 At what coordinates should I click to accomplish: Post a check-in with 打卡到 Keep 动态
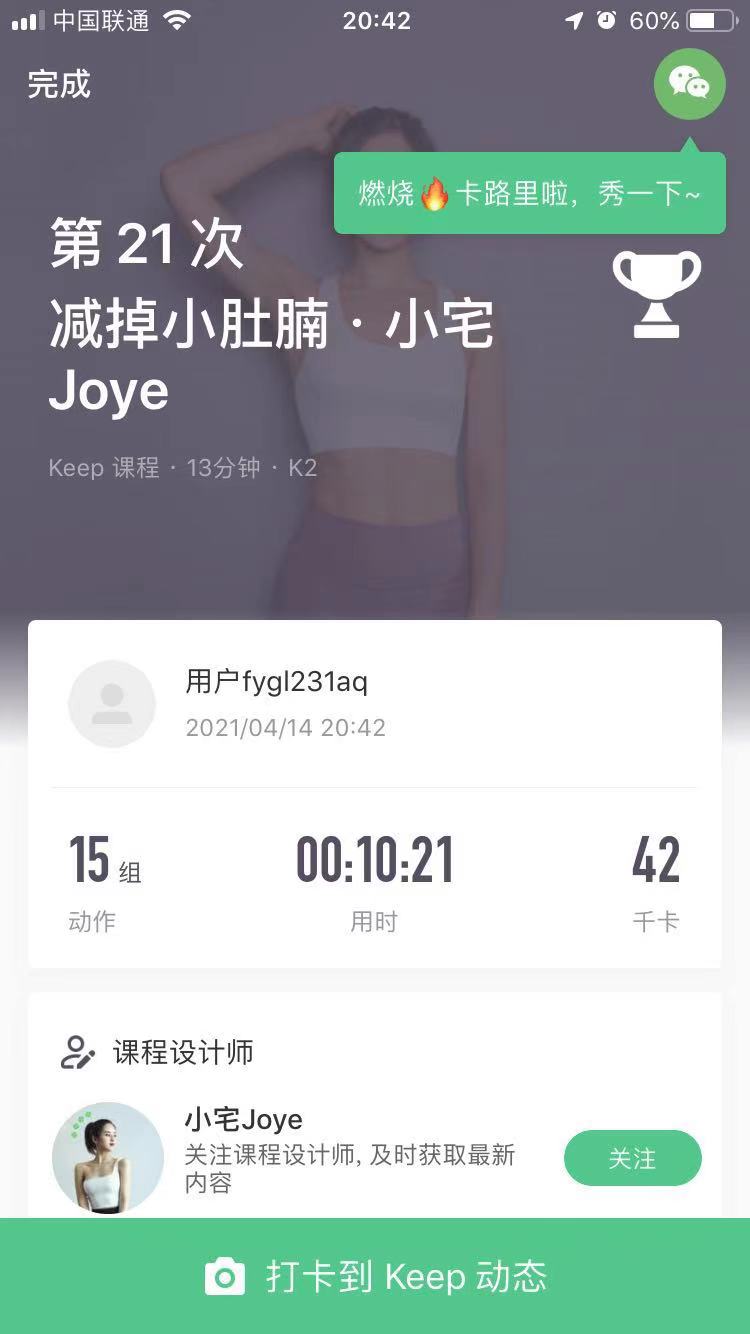click(375, 1276)
